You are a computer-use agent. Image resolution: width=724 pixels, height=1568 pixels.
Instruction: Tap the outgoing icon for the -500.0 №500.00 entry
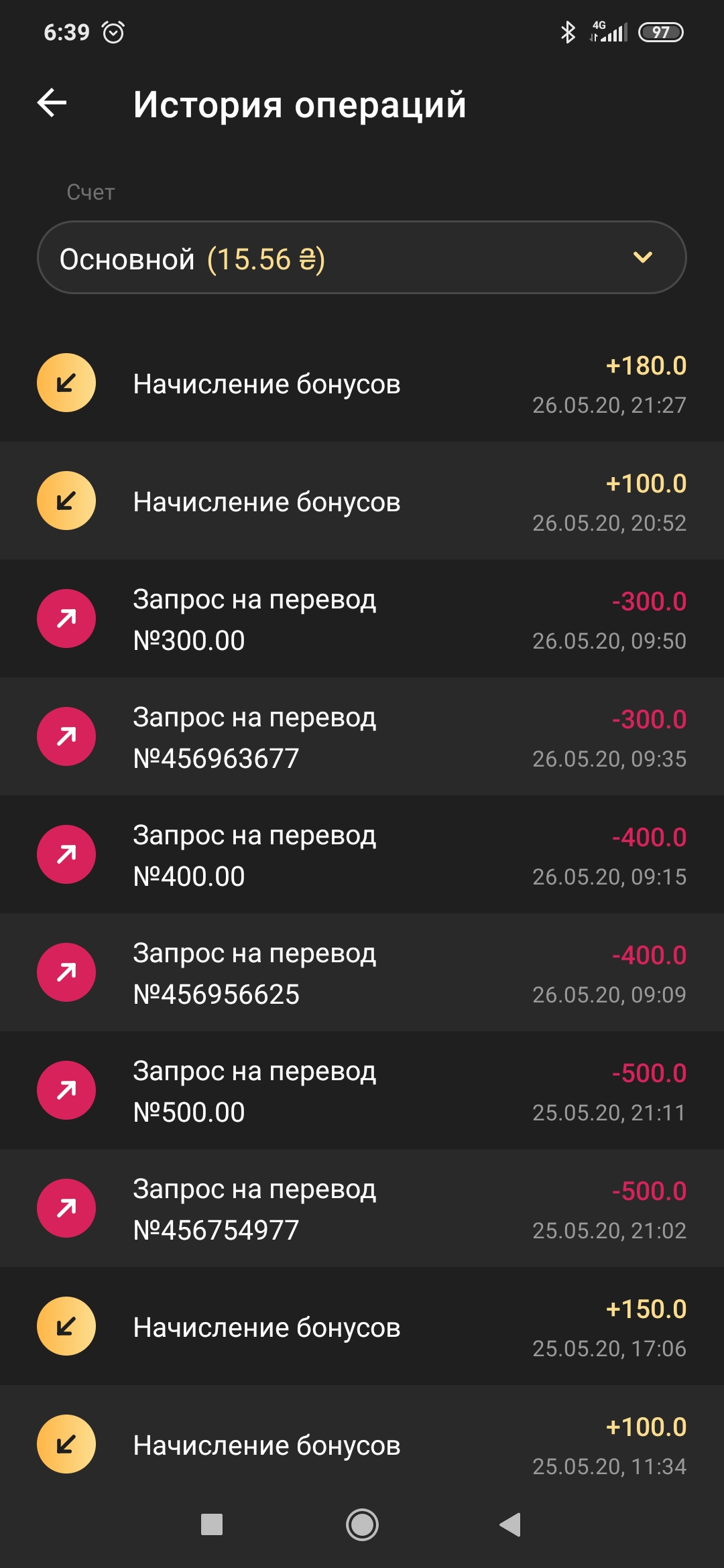66,1090
